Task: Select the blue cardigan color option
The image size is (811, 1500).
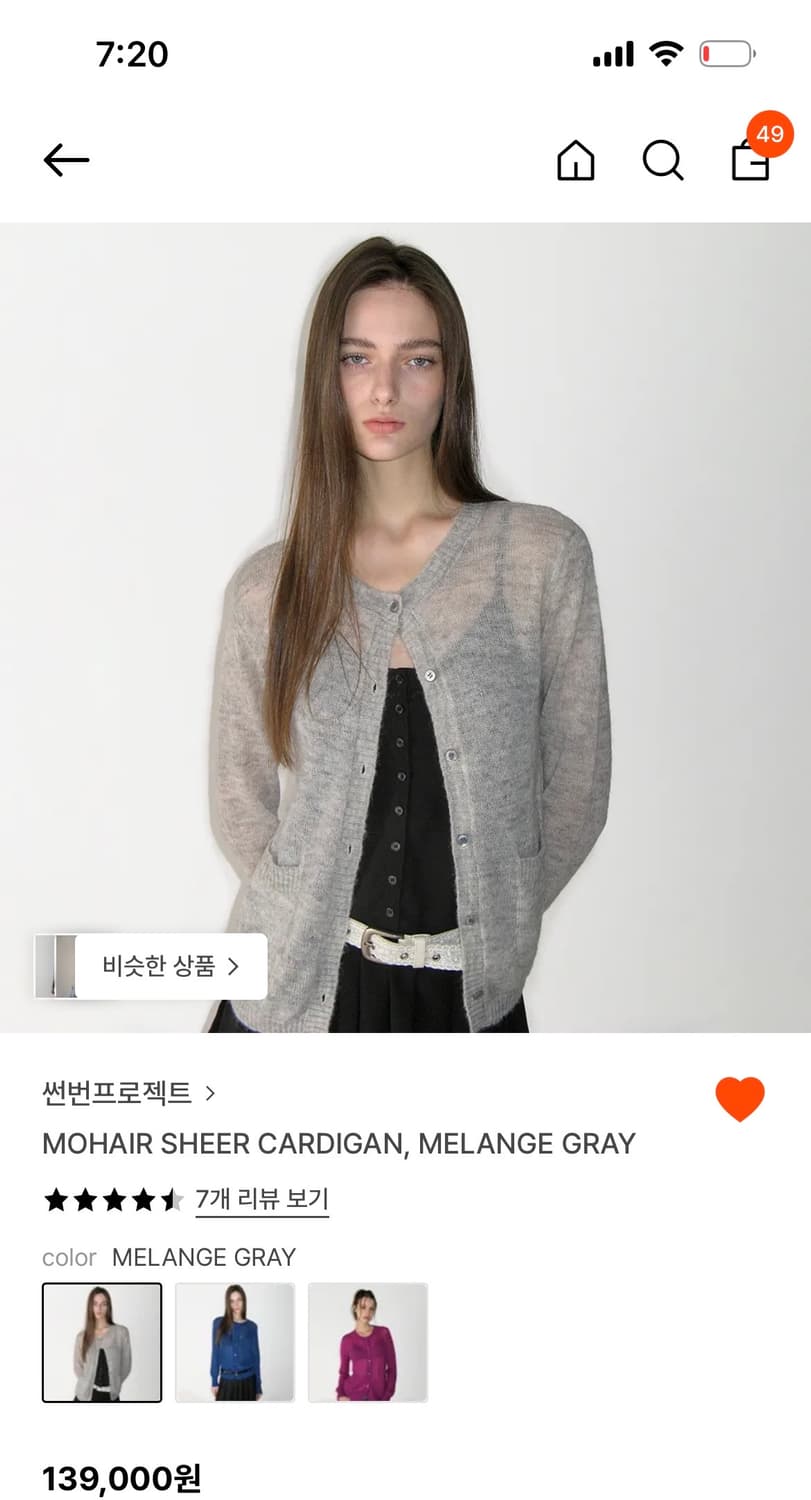Action: point(235,1341)
